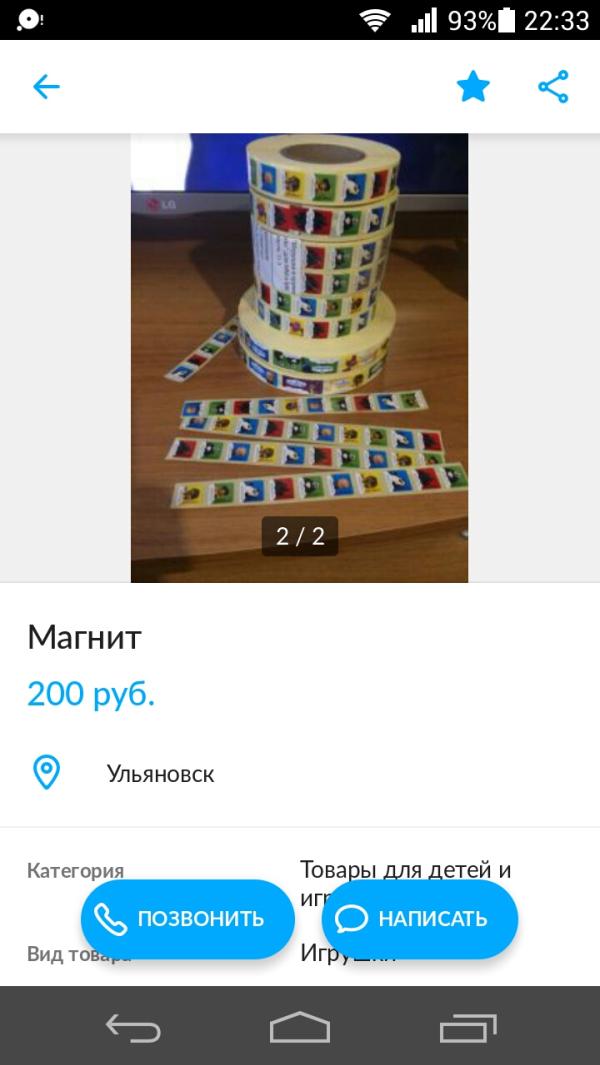
Task: Add this listing to favorites
Action: [x=473, y=87]
